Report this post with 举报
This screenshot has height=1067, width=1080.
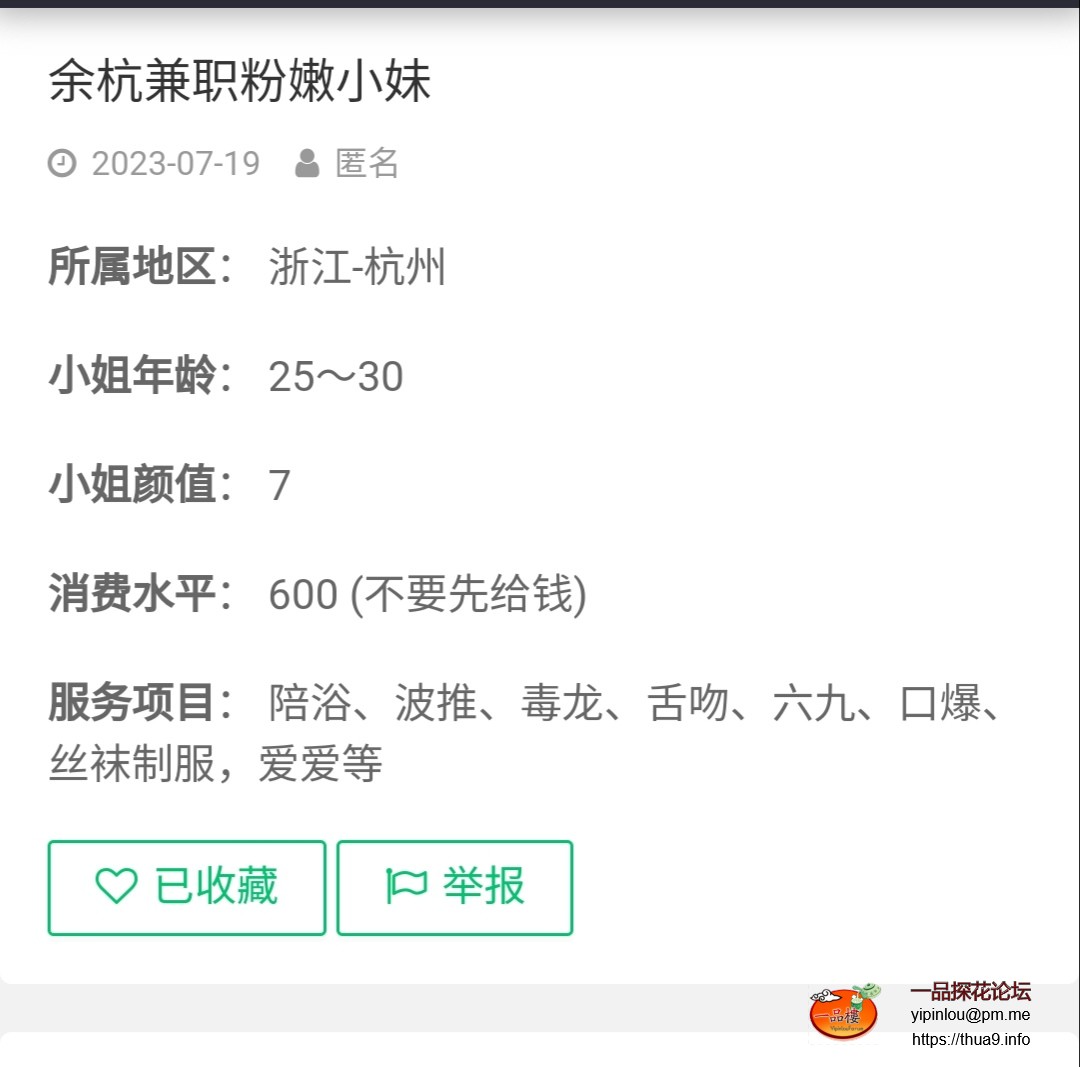click(x=455, y=887)
